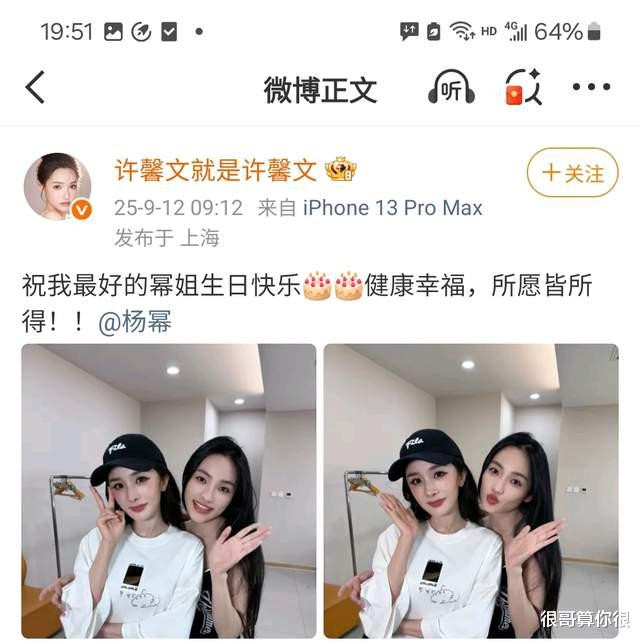The width and height of the screenshot is (640, 641).
Task: Open the username 许馨文就是许馨文
Action: (215, 170)
